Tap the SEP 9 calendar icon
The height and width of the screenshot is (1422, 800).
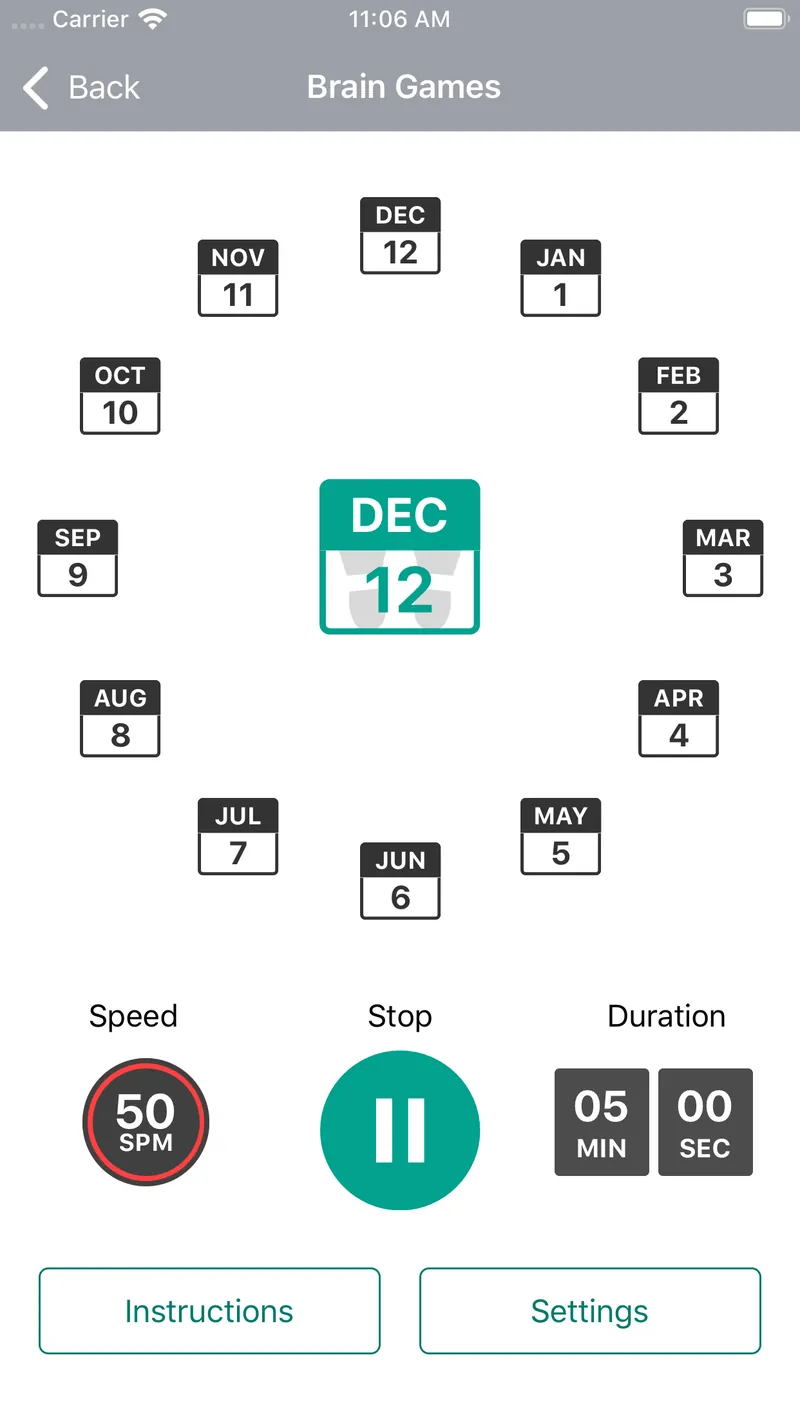(77, 558)
